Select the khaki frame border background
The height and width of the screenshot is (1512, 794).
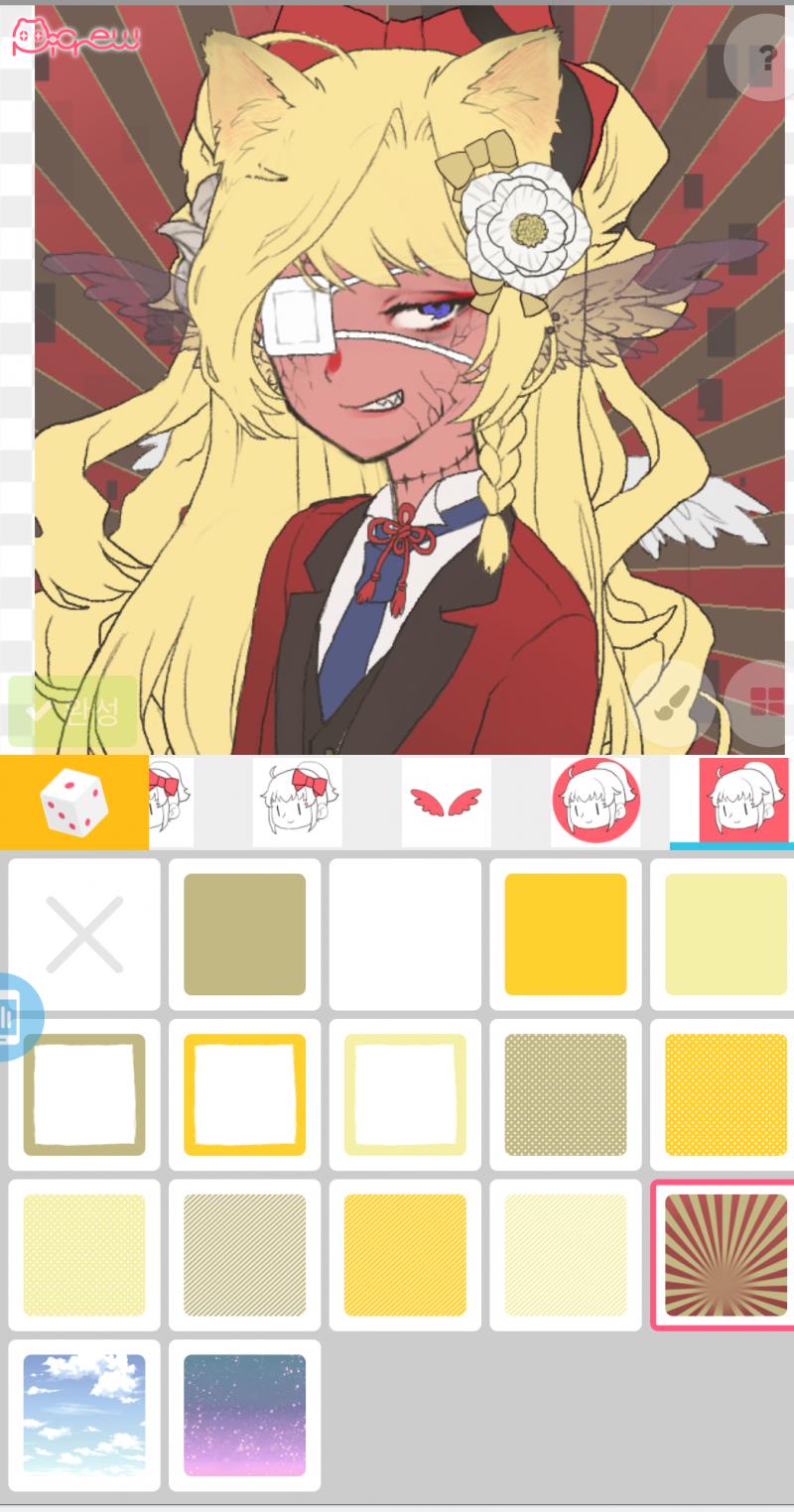pos(84,1094)
